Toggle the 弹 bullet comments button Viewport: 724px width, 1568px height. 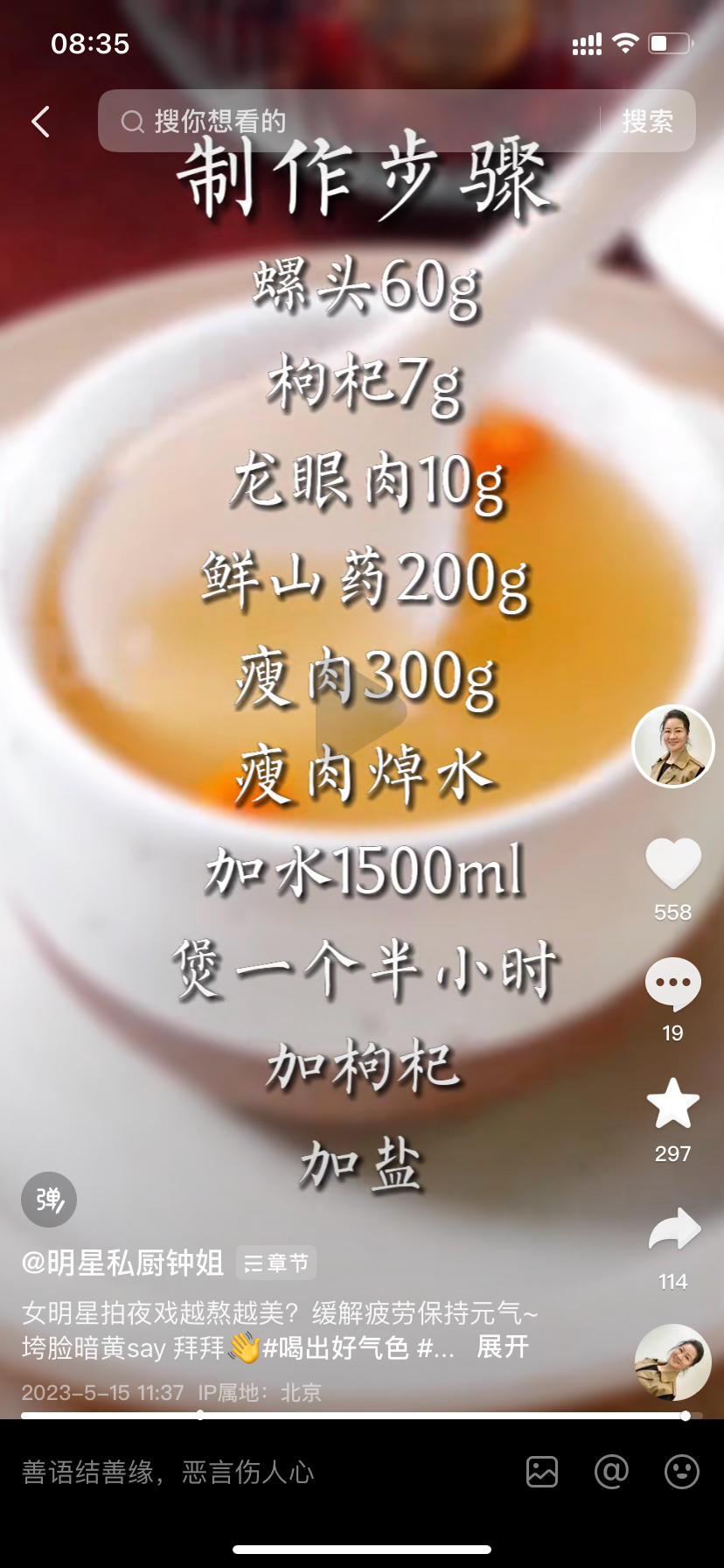(x=49, y=1199)
